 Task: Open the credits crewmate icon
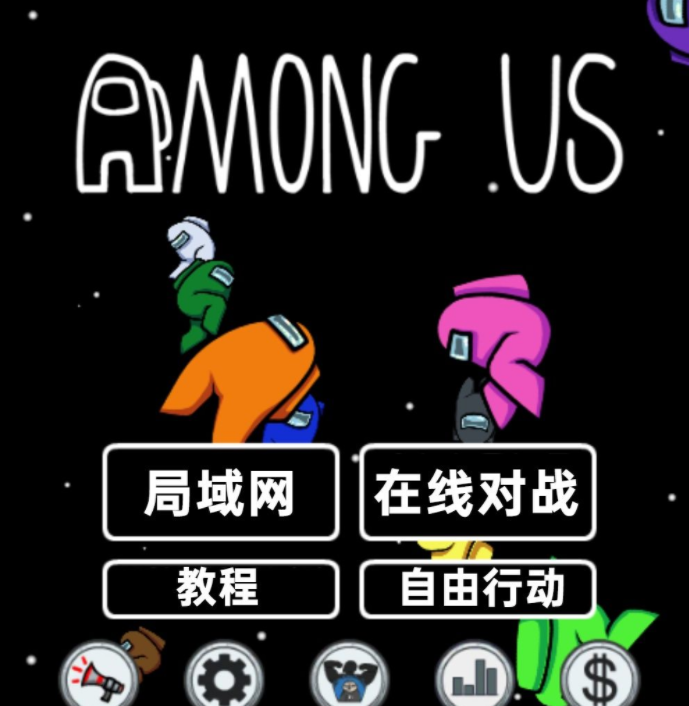(349, 680)
